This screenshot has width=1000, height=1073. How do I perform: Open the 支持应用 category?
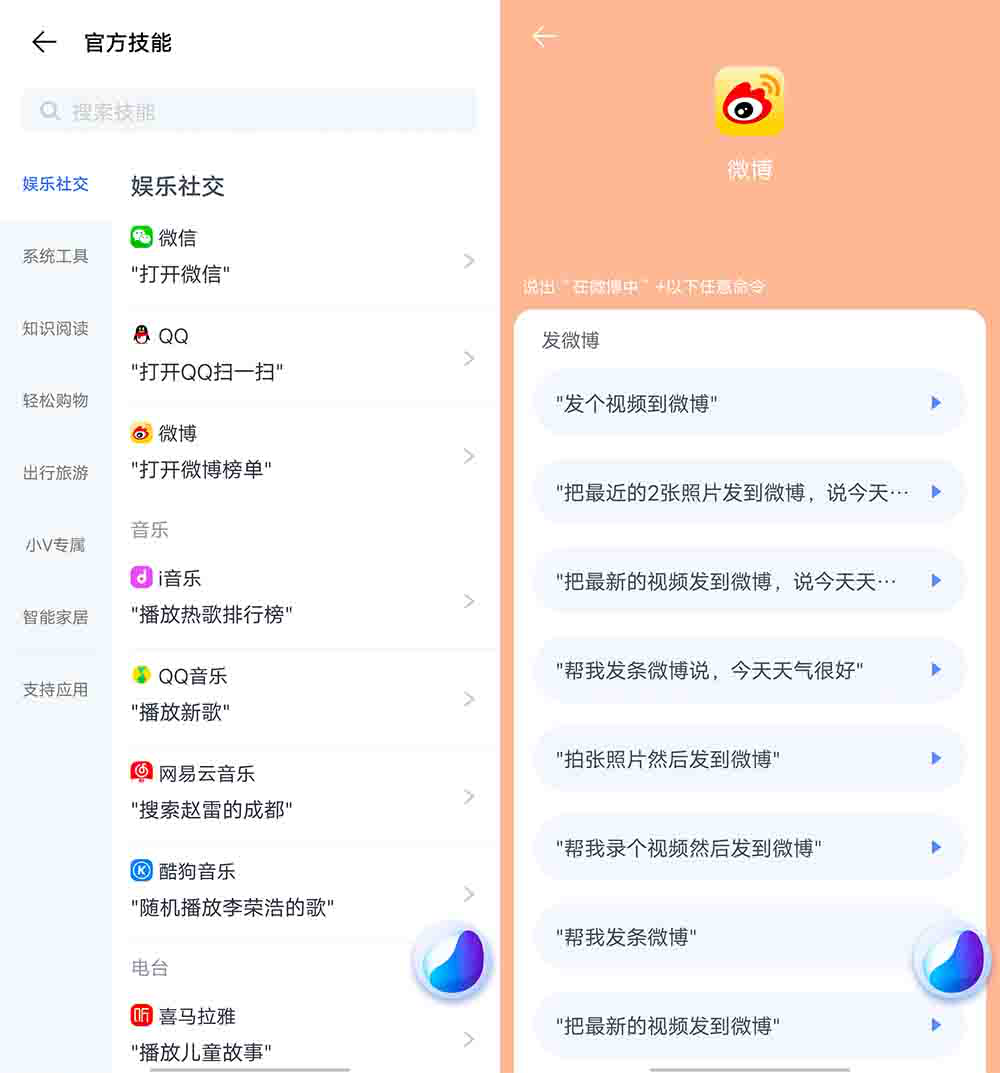(x=56, y=689)
